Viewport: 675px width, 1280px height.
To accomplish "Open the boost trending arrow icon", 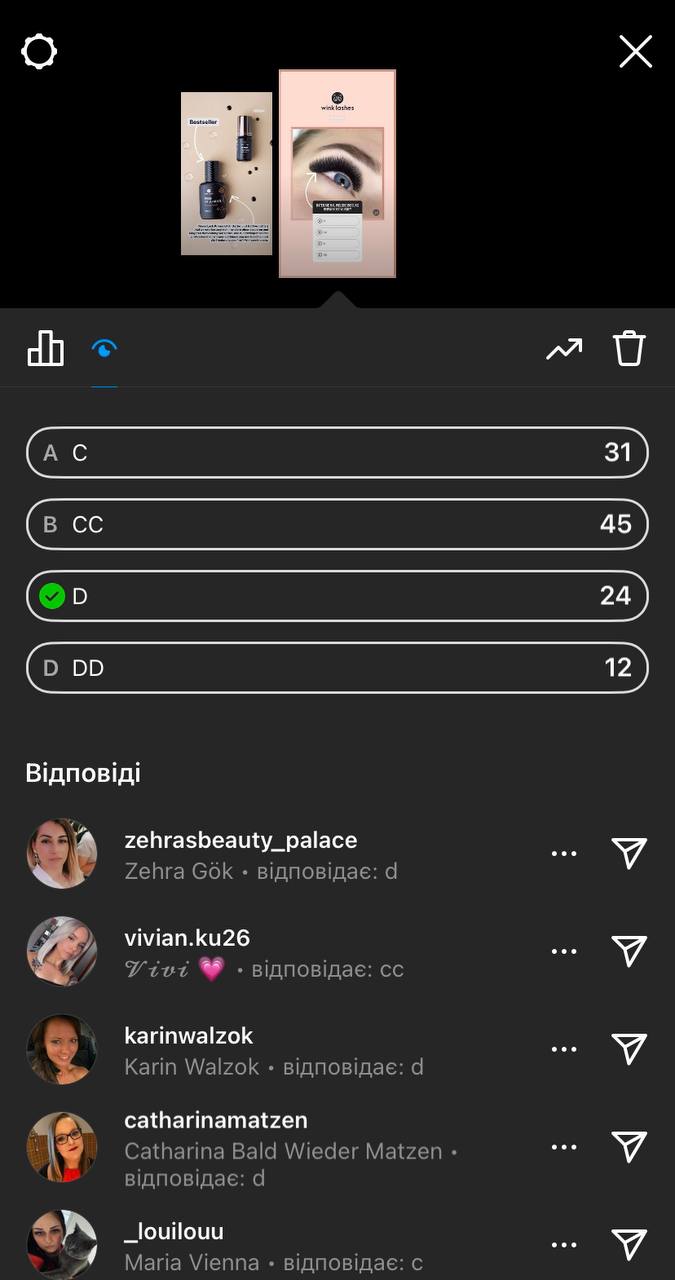I will pyautogui.click(x=564, y=349).
